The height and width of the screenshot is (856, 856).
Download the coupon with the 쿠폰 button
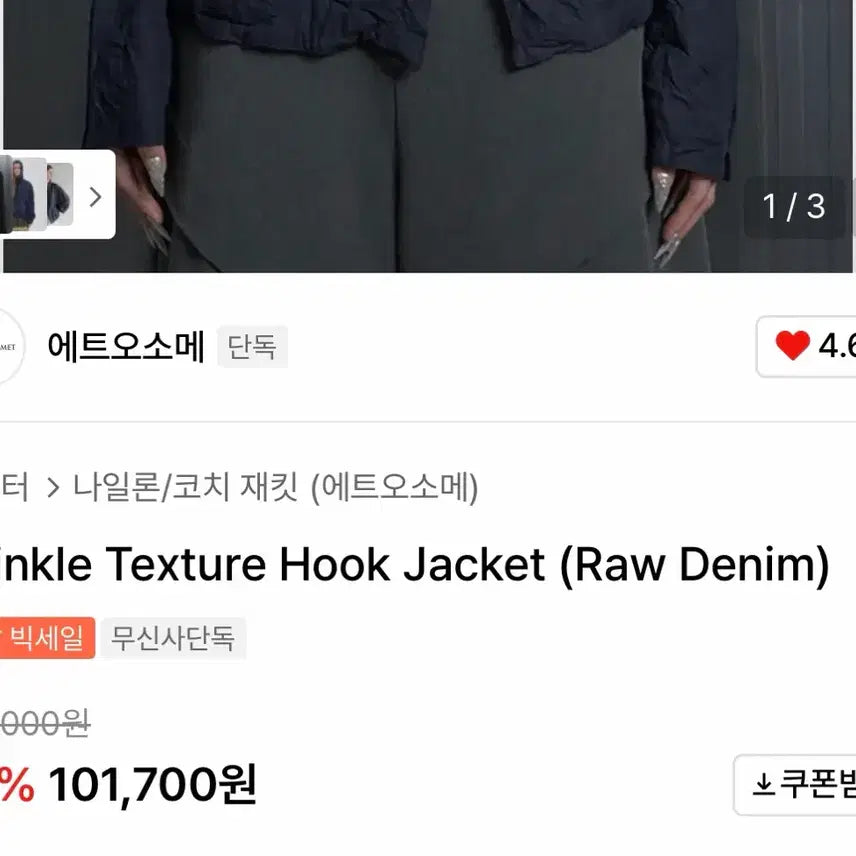point(796,785)
